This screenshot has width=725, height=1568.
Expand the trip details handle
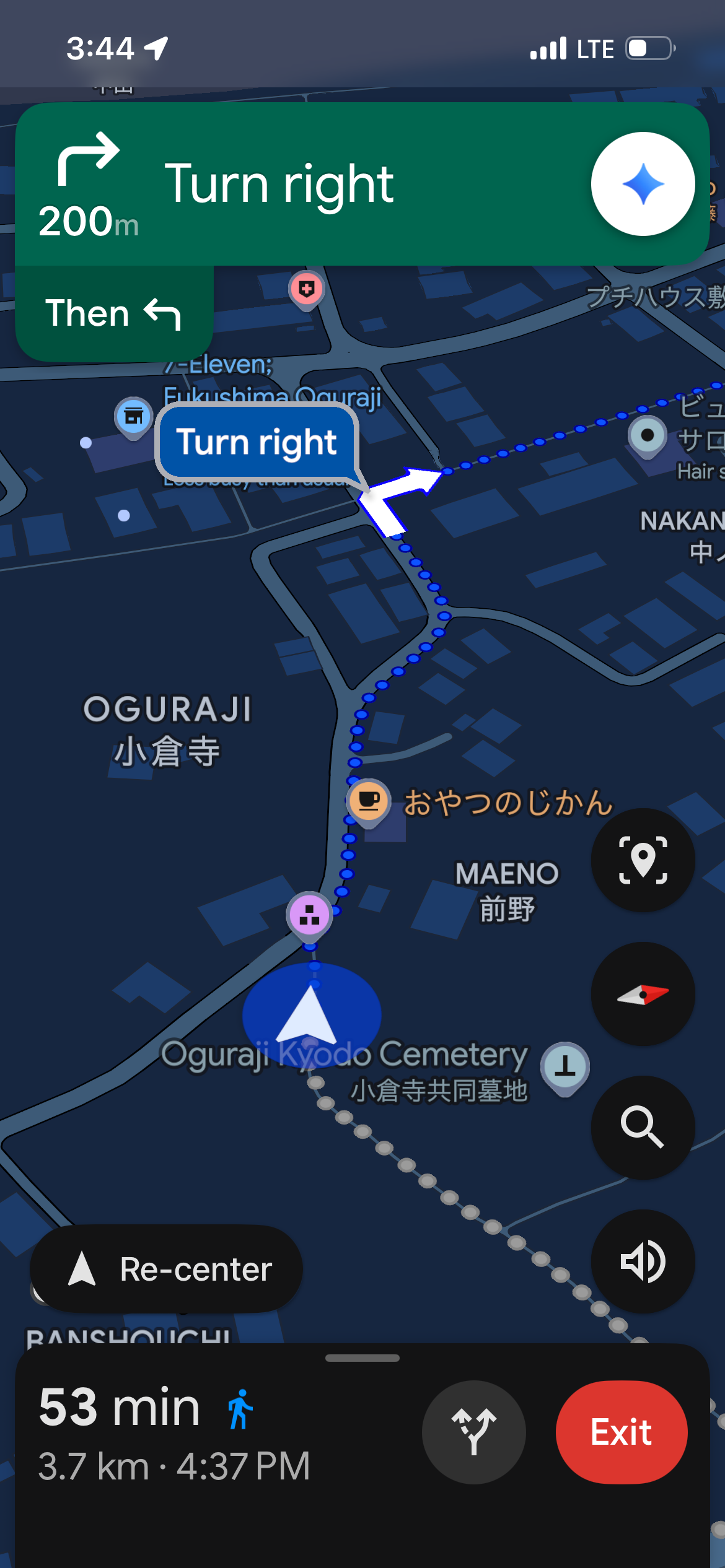pos(362,1358)
